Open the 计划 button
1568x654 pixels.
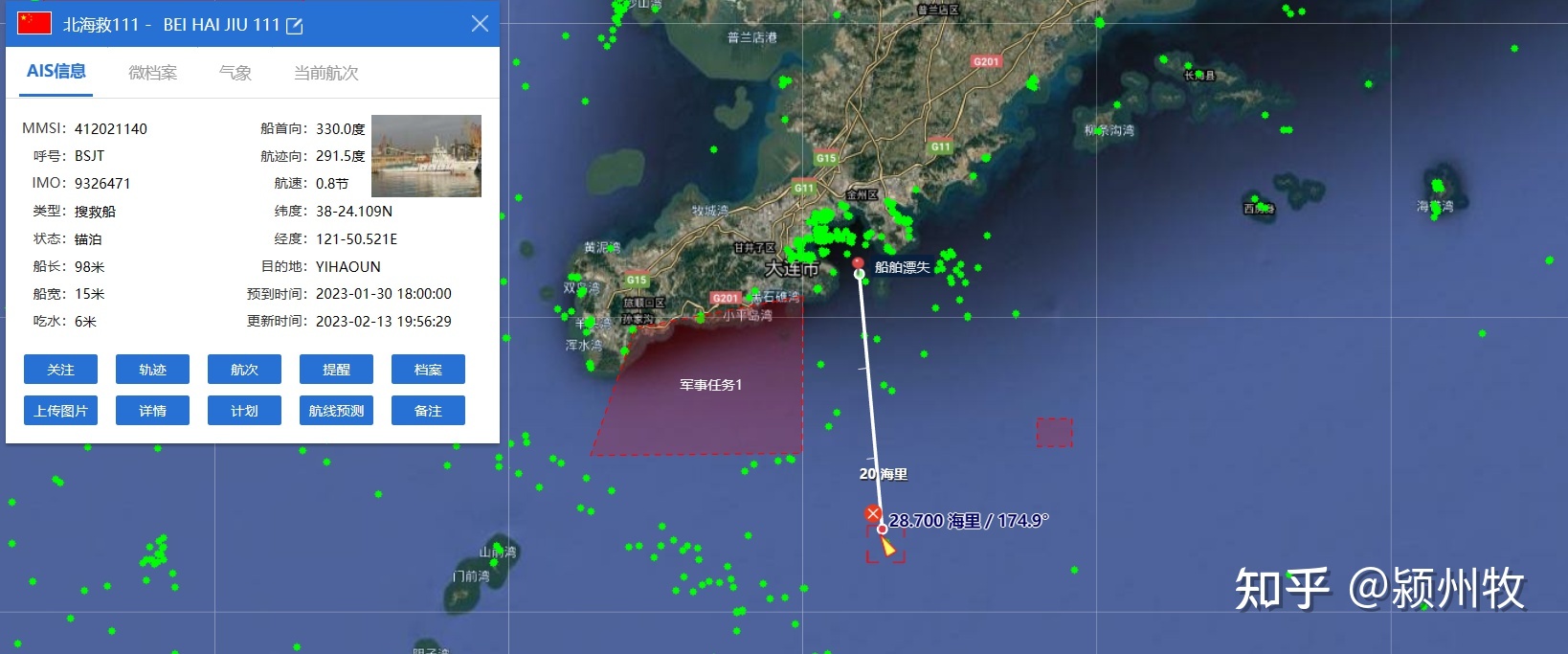[x=244, y=411]
